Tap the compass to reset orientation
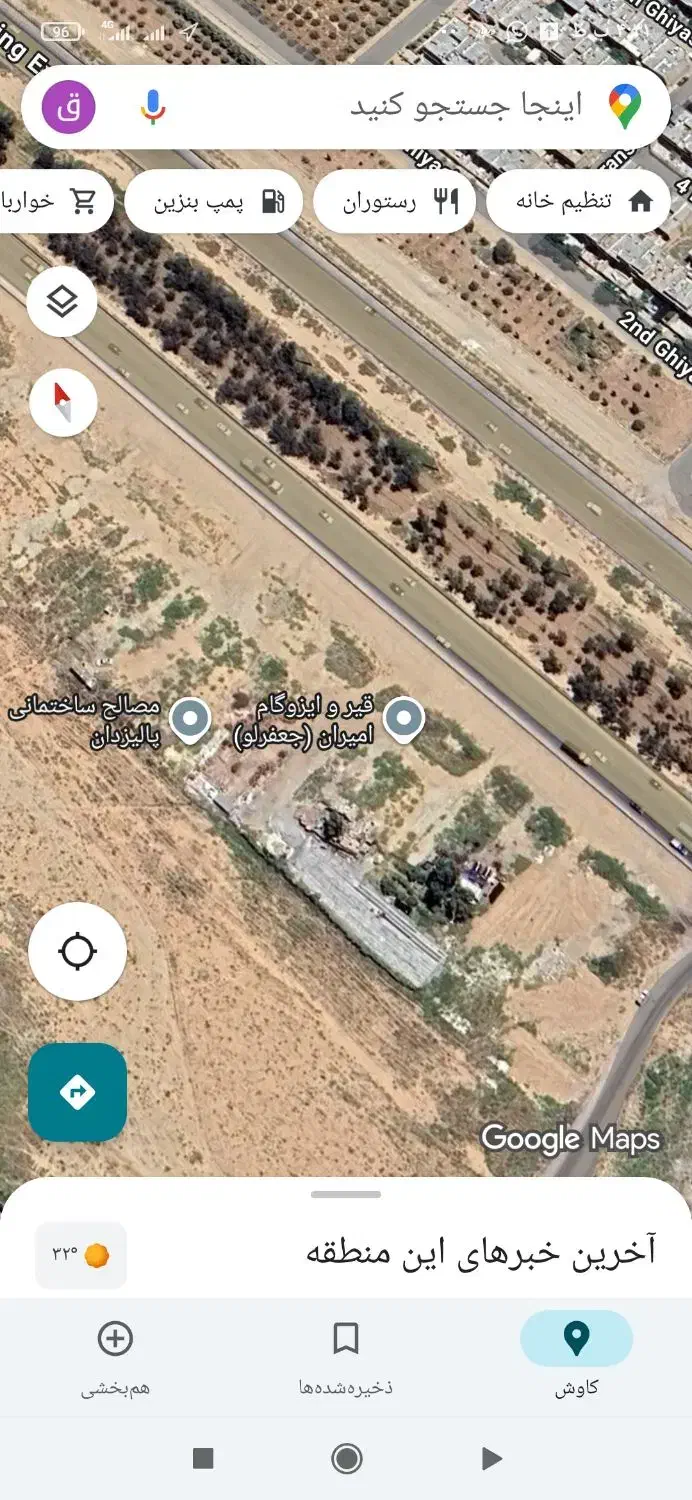 coord(63,403)
